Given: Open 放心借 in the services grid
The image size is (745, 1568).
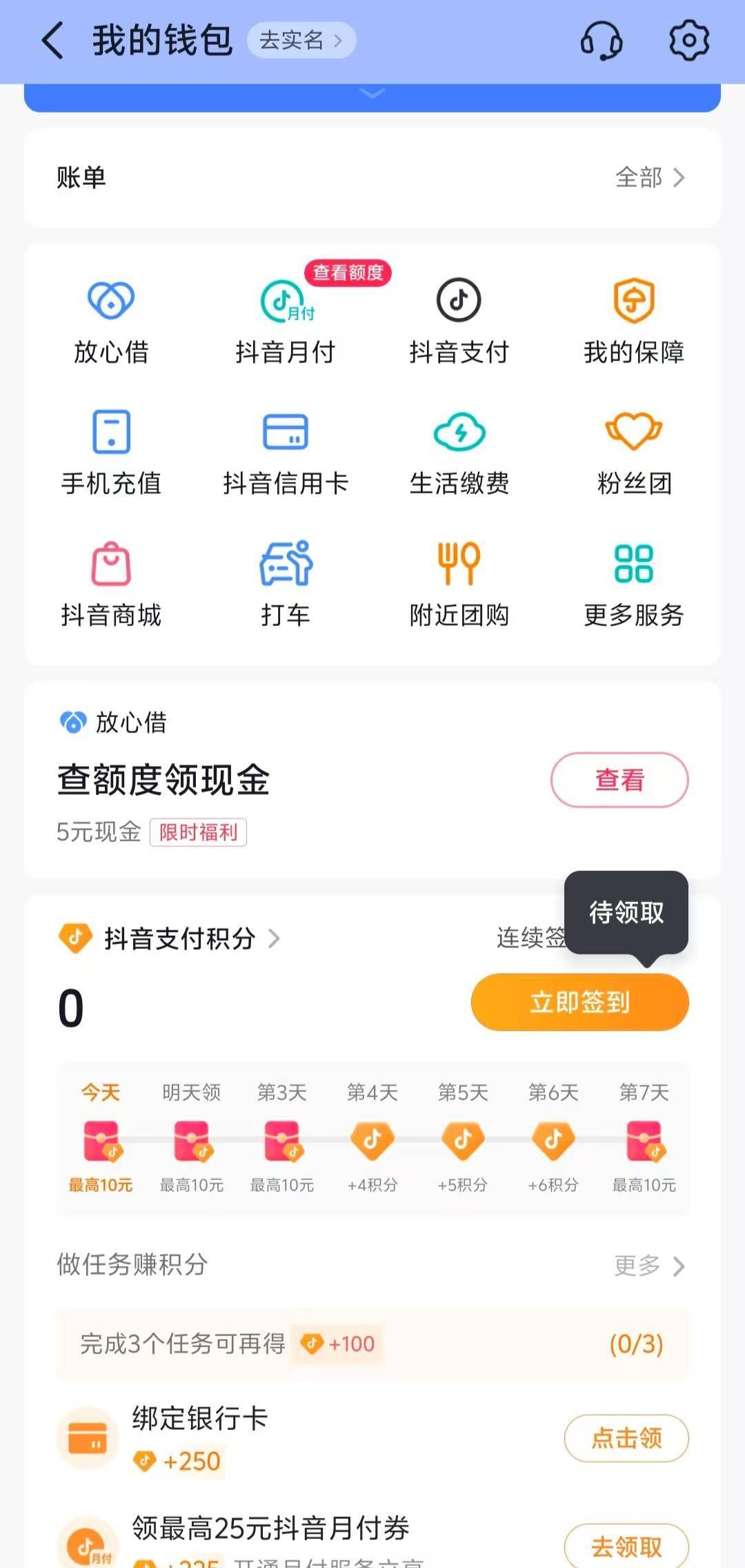Looking at the screenshot, I should click(x=111, y=322).
